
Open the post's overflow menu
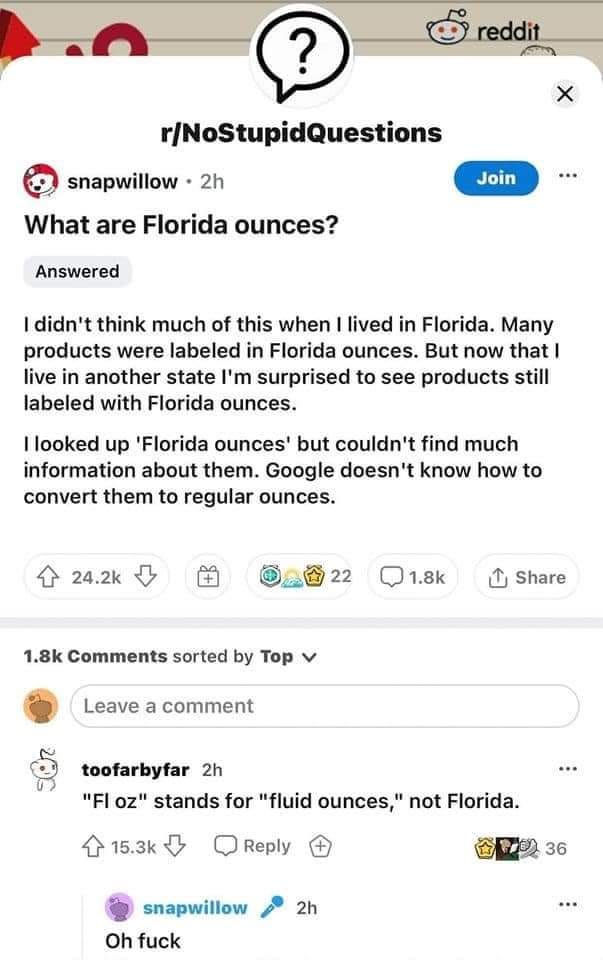pos(567,176)
